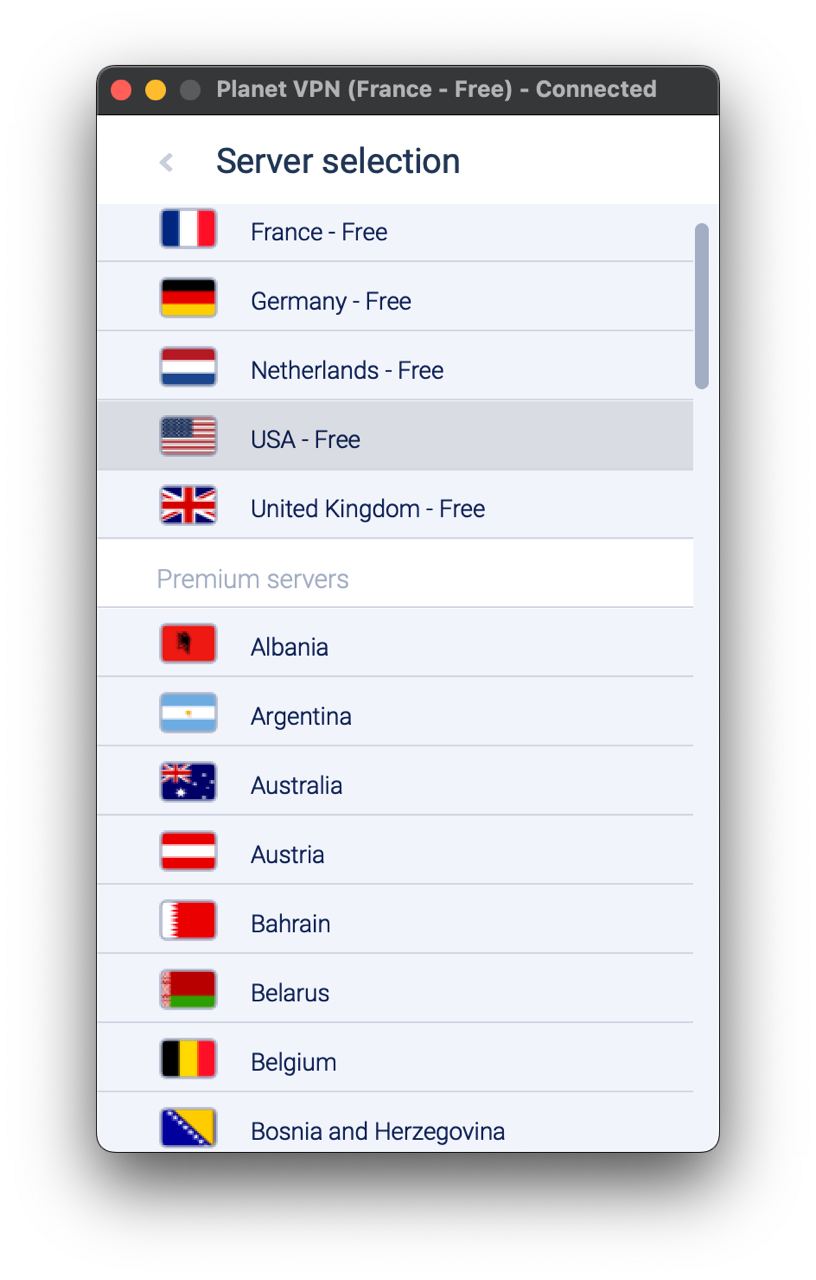Go back from Server selection
816x1280 pixels.
[166, 162]
